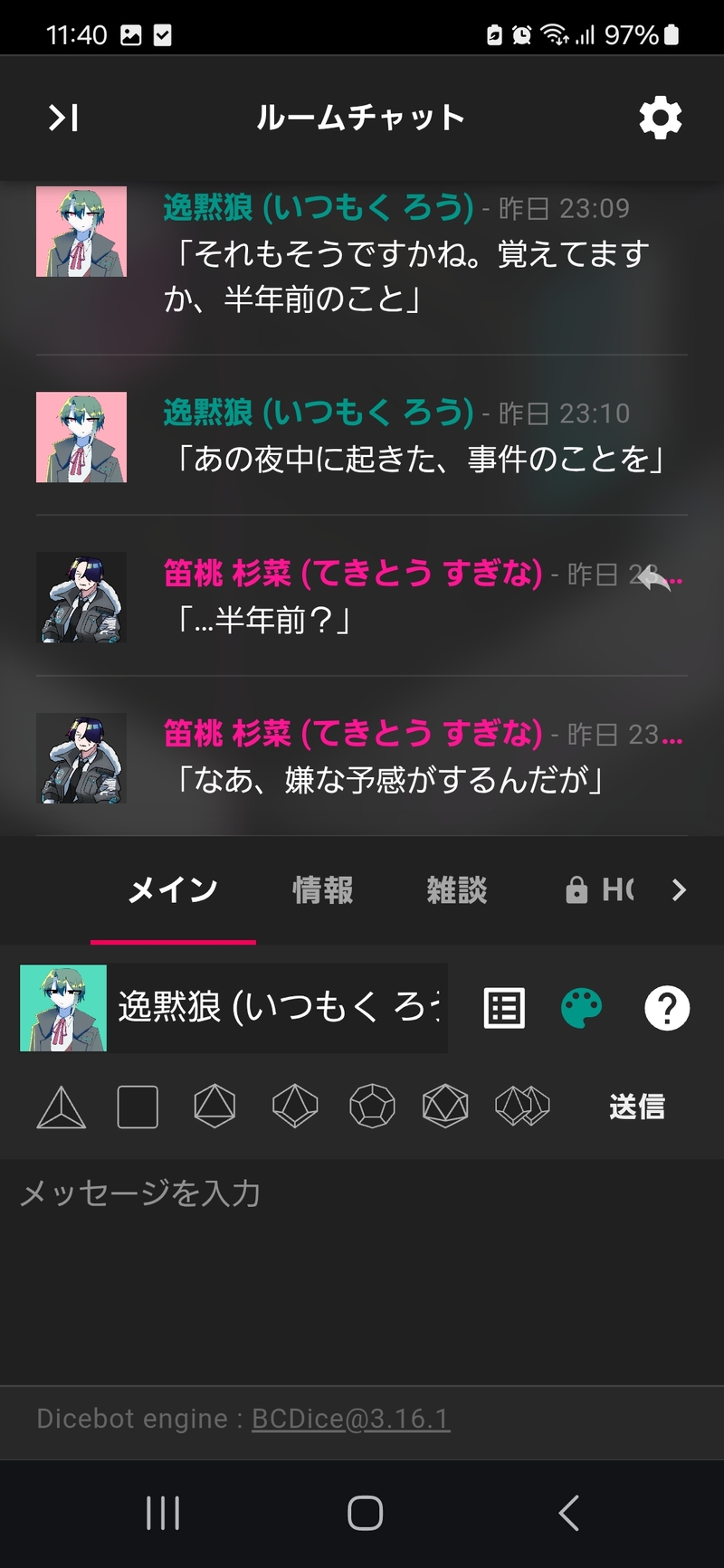Switch to the メイン tab
724x1568 pixels.
[x=173, y=890]
